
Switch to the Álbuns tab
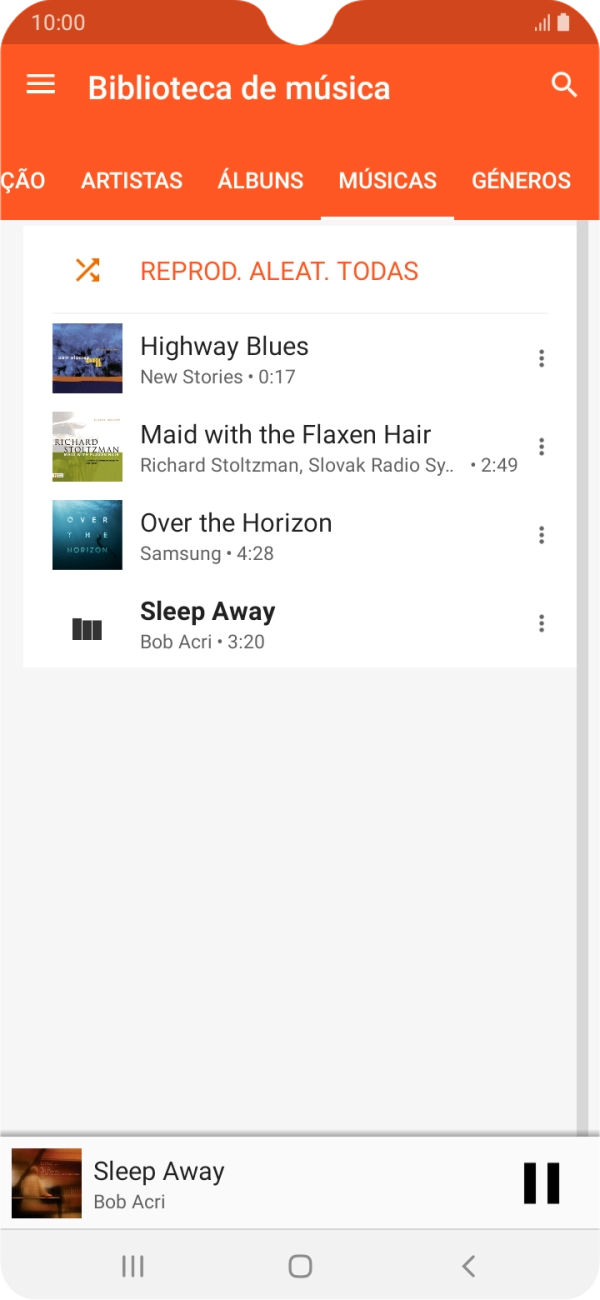(260, 181)
